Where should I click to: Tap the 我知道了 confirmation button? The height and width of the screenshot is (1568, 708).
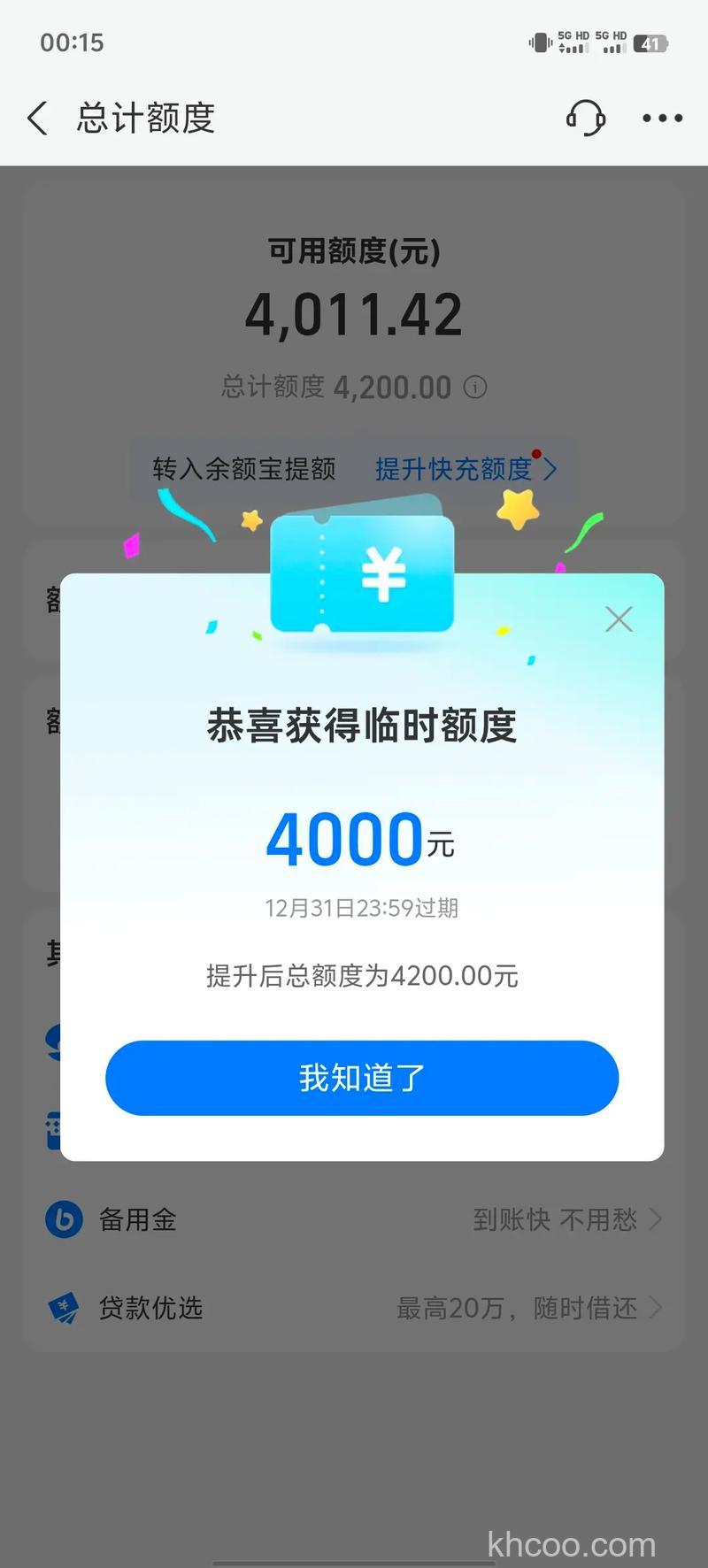point(360,1078)
